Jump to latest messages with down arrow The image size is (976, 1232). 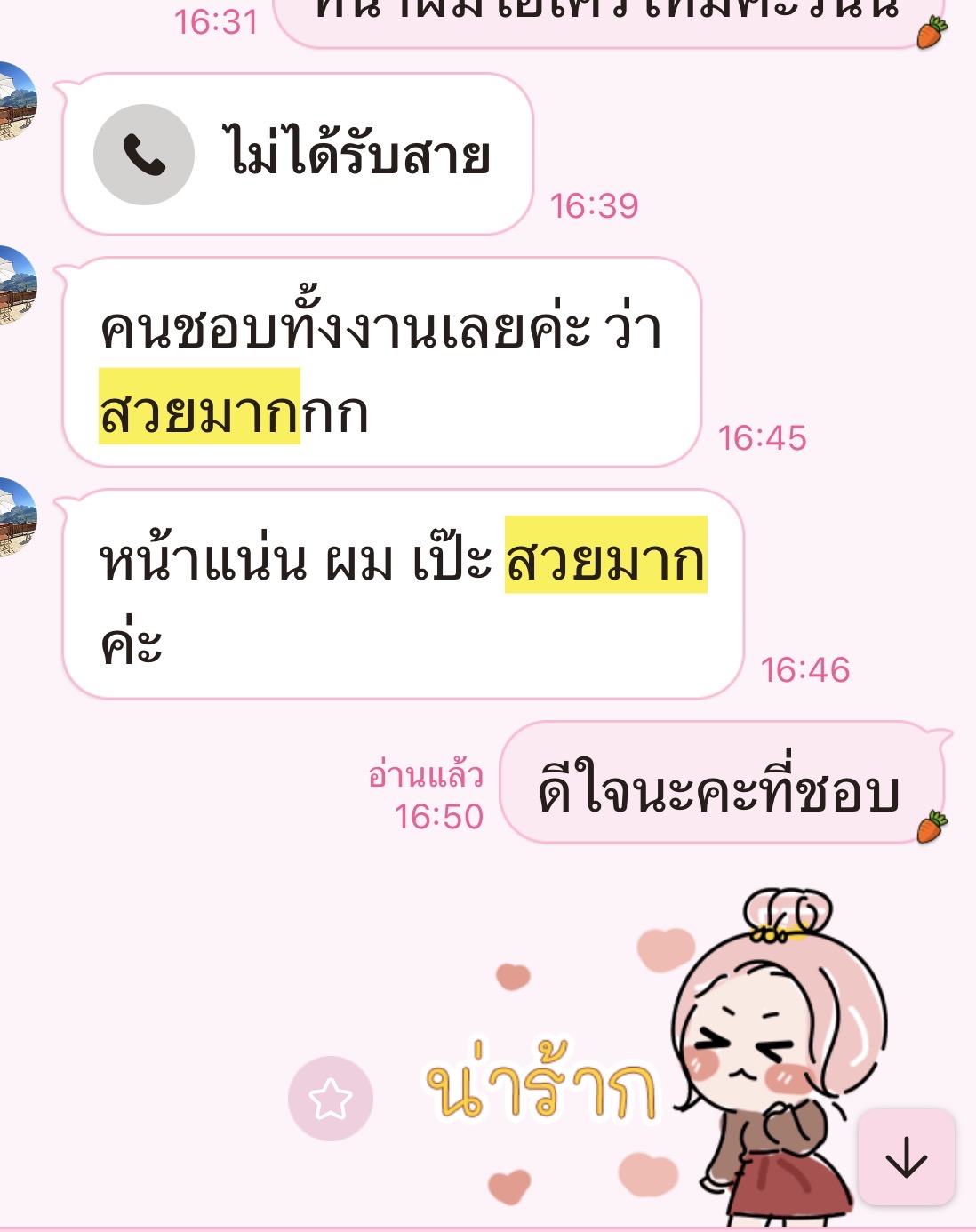[x=906, y=1156]
